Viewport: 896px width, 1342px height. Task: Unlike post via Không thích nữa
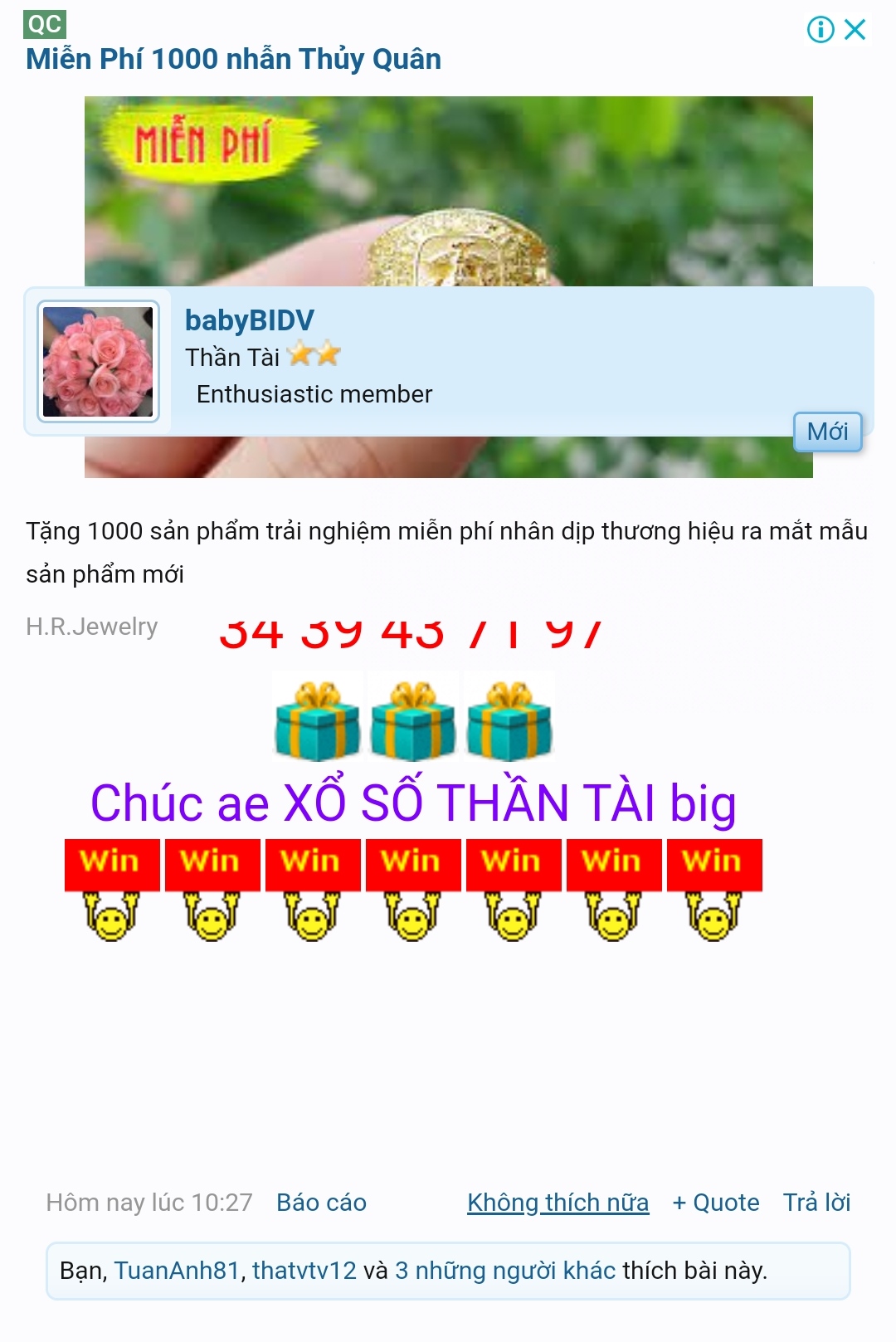coord(558,1203)
